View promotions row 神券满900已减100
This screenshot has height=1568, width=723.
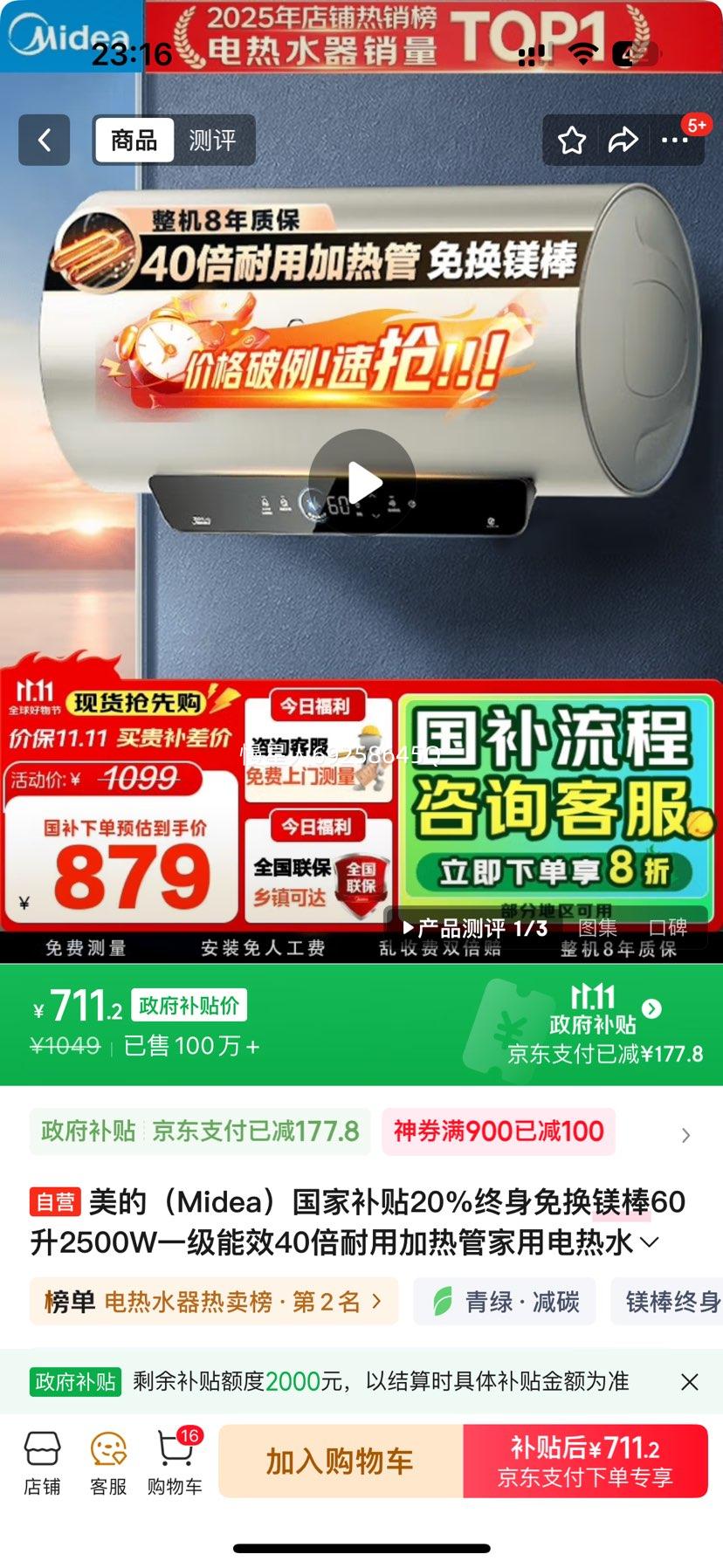click(499, 1131)
